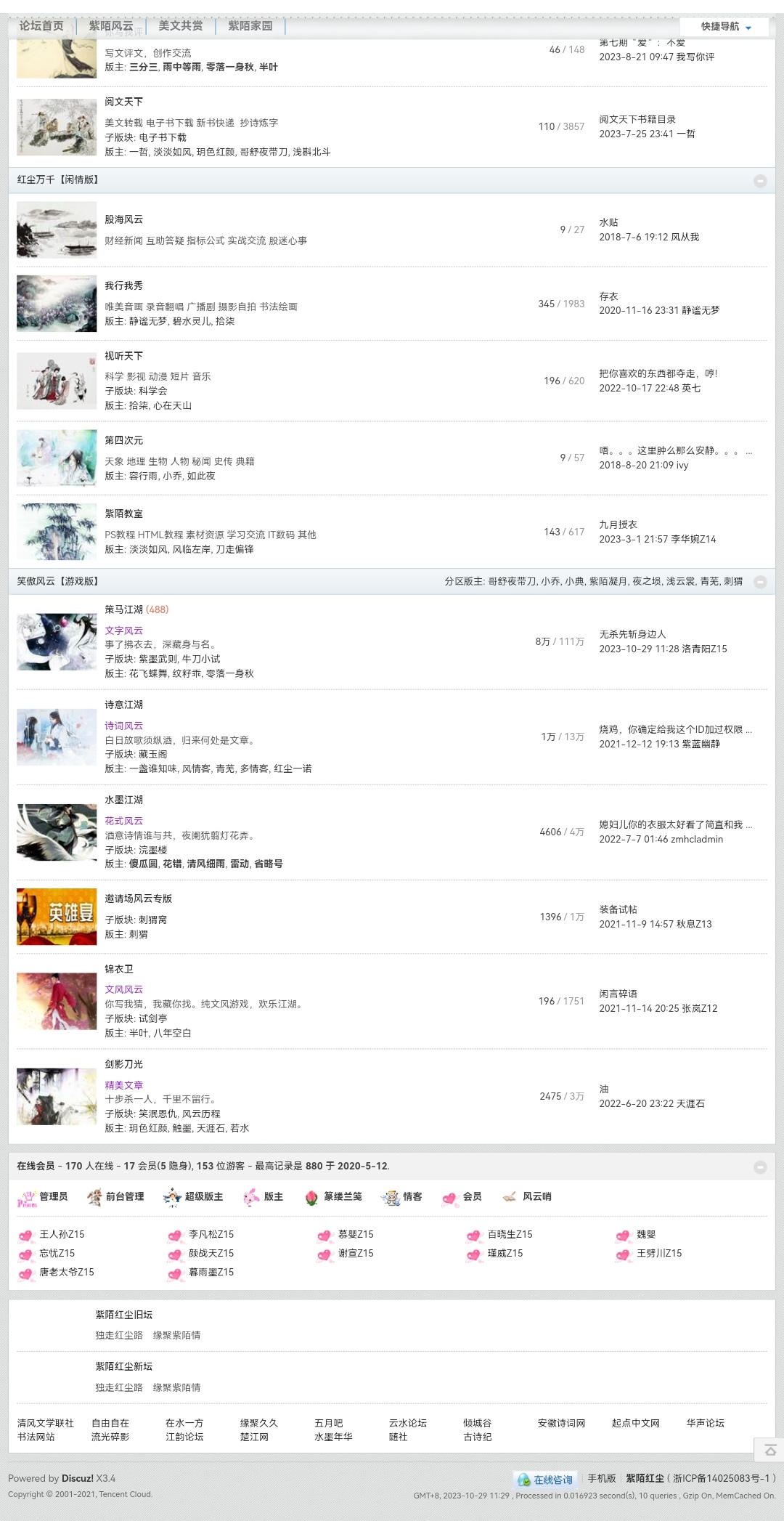Open the 诗意江湖 forum
This screenshot has height=1521, width=784.
click(x=123, y=705)
